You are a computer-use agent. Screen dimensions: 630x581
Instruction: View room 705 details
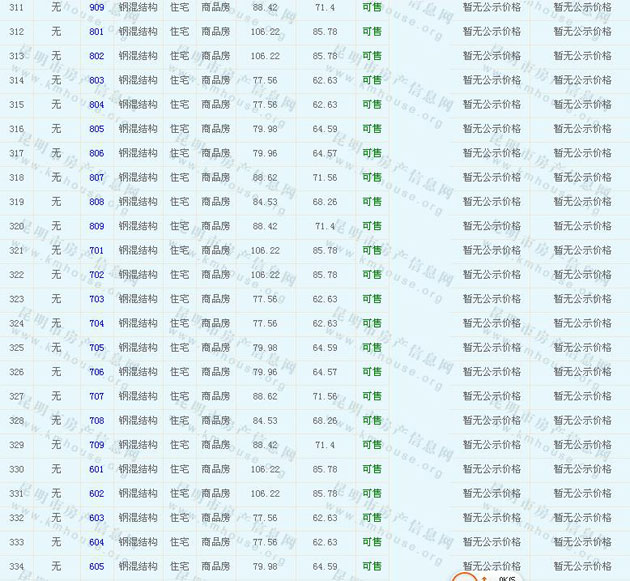pos(96,348)
